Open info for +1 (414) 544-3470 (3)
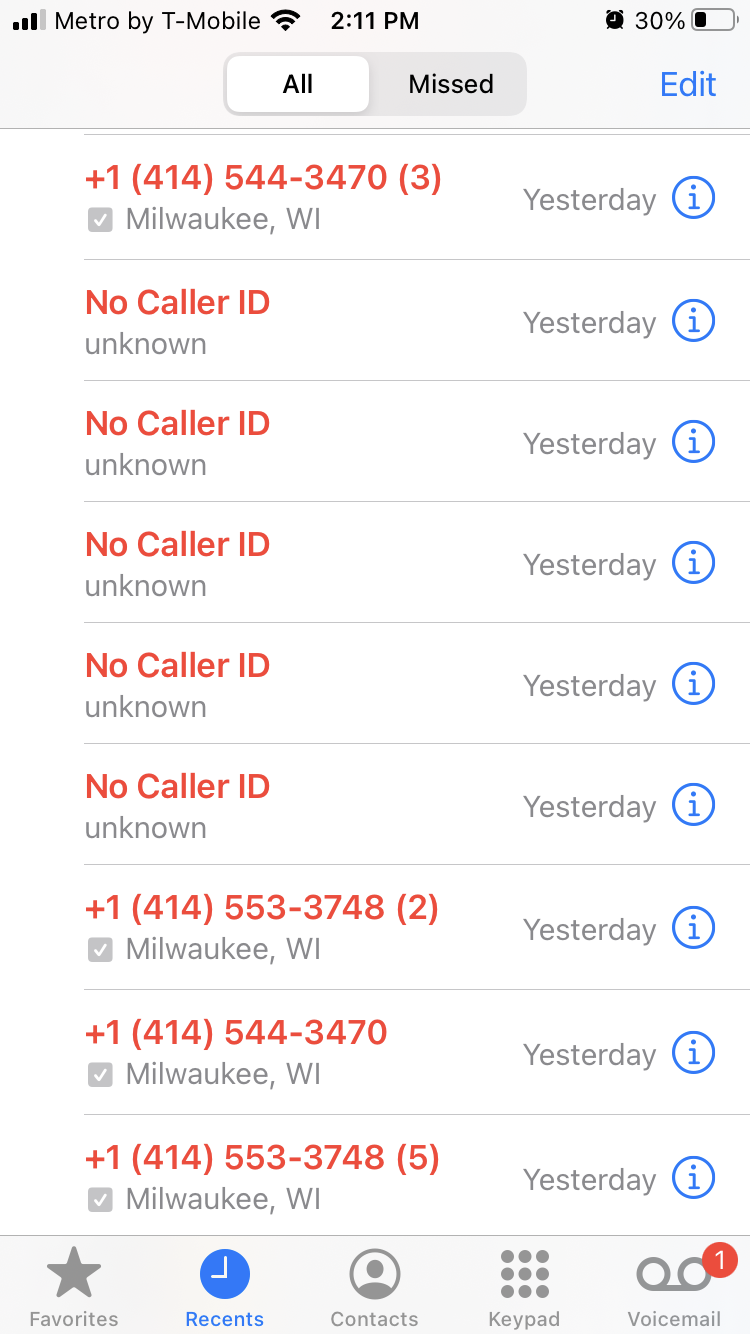Image resolution: width=750 pixels, height=1334 pixels. tap(693, 199)
